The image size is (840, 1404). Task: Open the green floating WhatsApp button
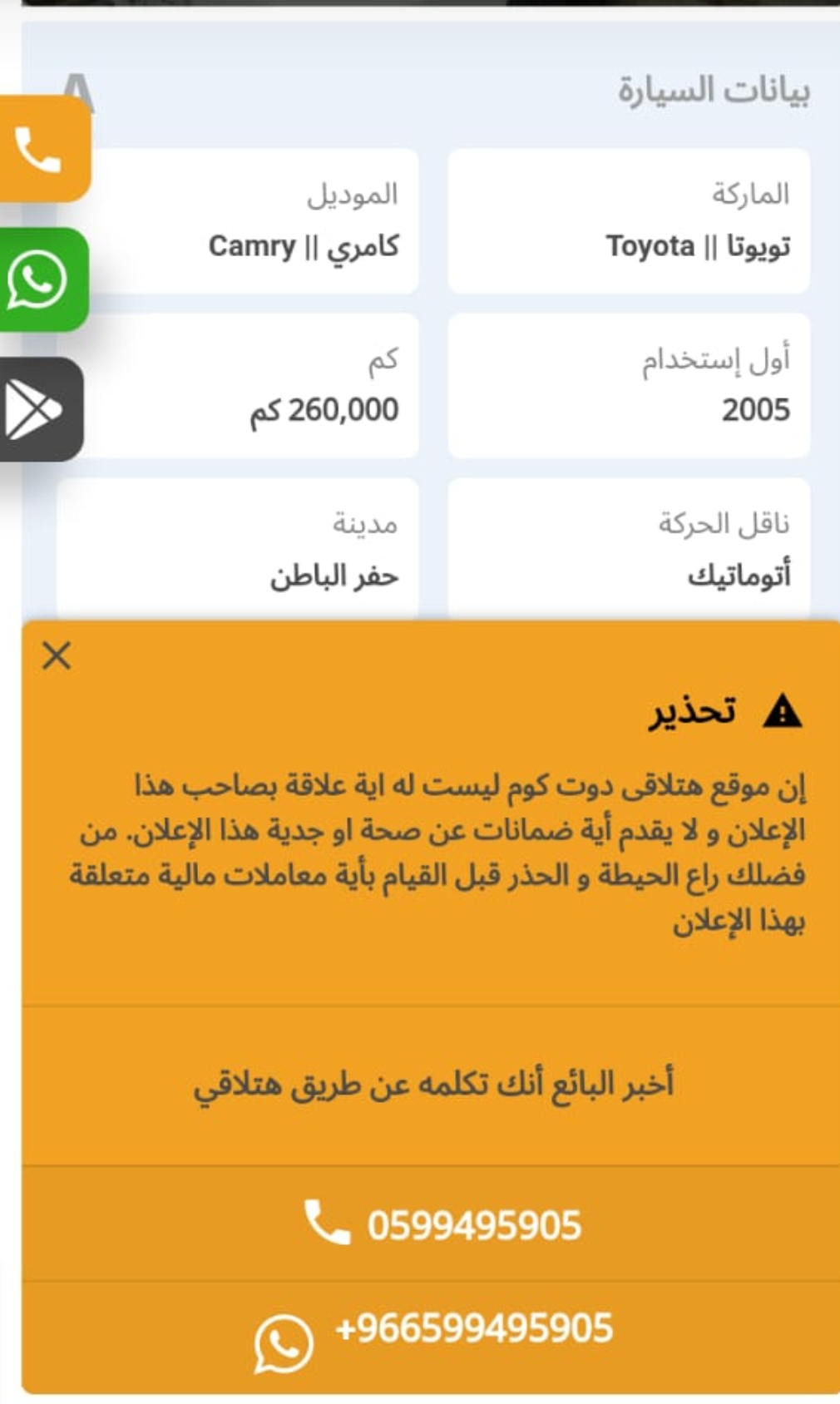click(42, 279)
